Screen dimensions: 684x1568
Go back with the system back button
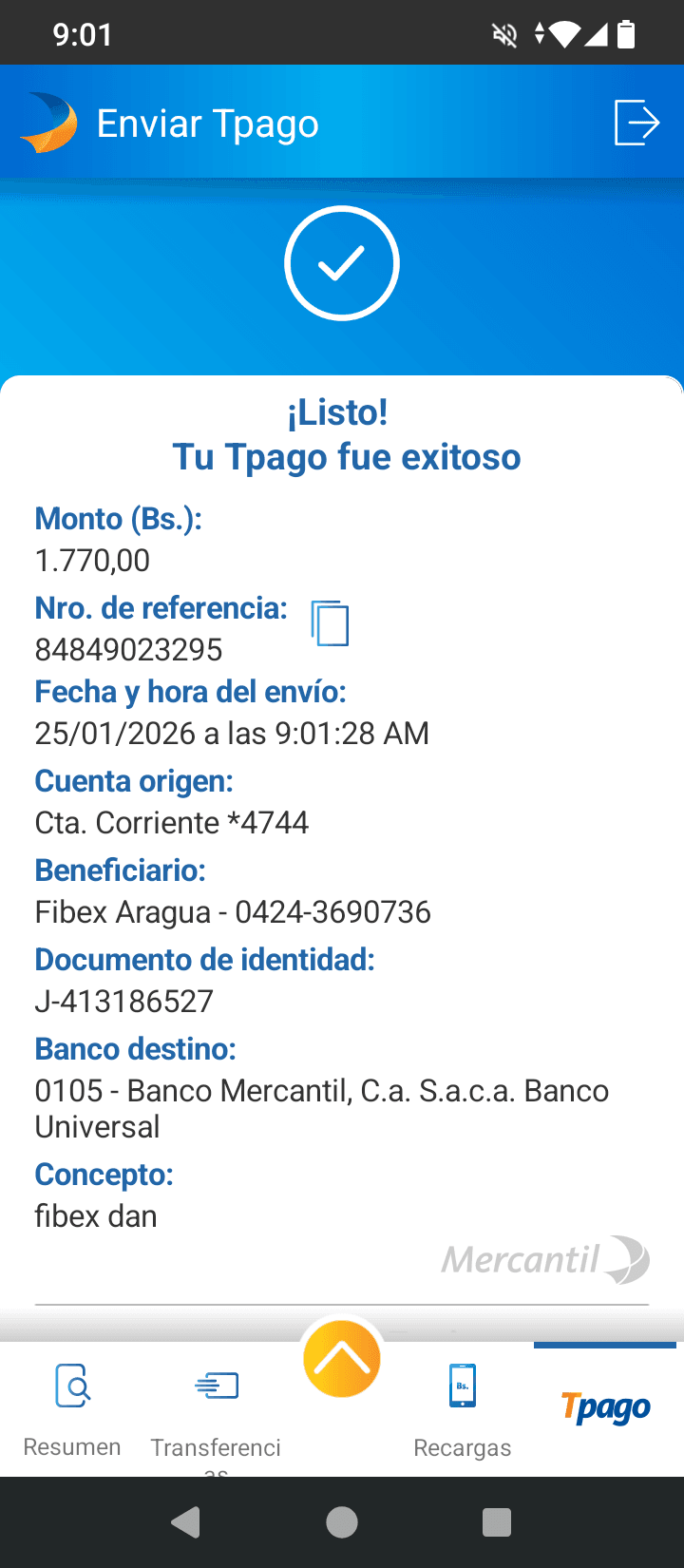pyautogui.click(x=186, y=1522)
